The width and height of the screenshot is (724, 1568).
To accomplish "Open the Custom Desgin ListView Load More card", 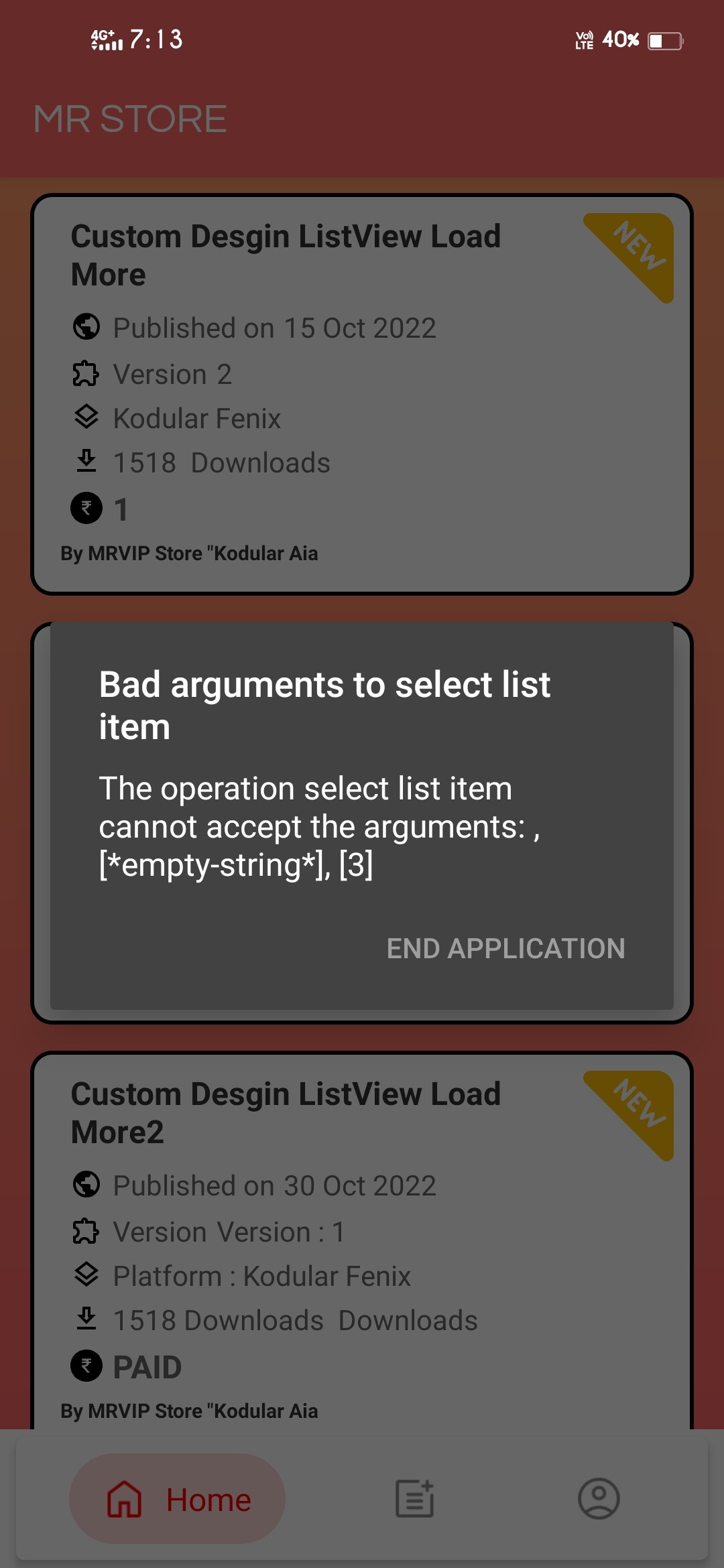I will (x=362, y=394).
